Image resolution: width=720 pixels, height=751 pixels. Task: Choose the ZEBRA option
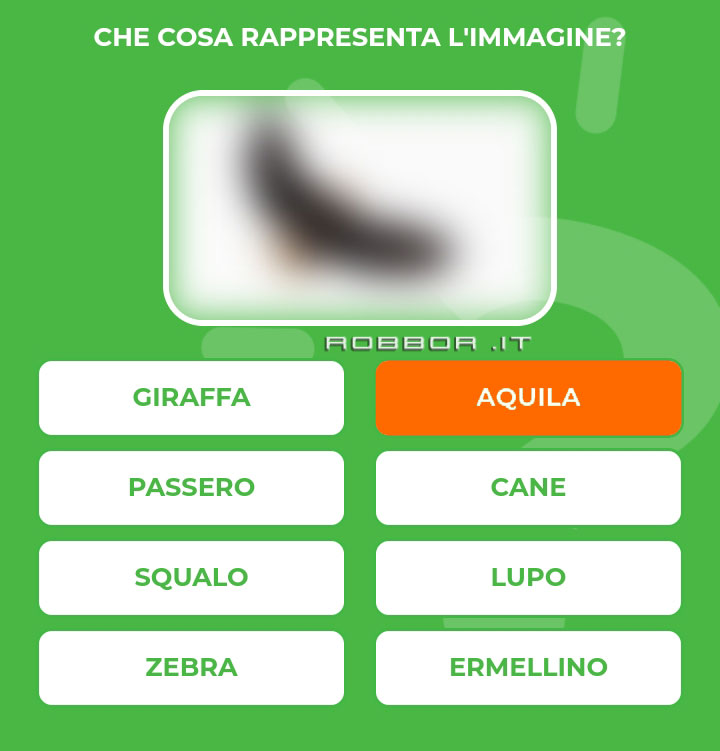click(x=191, y=668)
